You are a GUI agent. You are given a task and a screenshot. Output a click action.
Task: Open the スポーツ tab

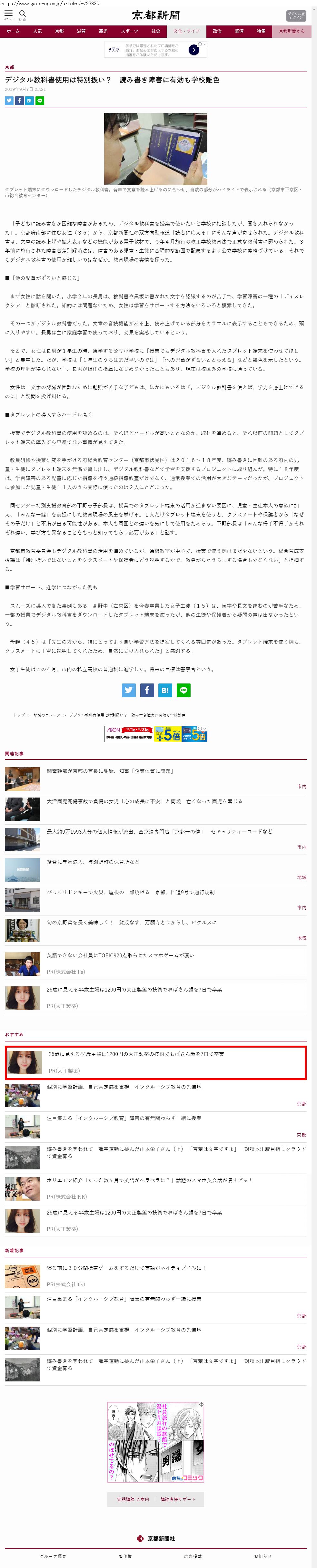tap(129, 31)
